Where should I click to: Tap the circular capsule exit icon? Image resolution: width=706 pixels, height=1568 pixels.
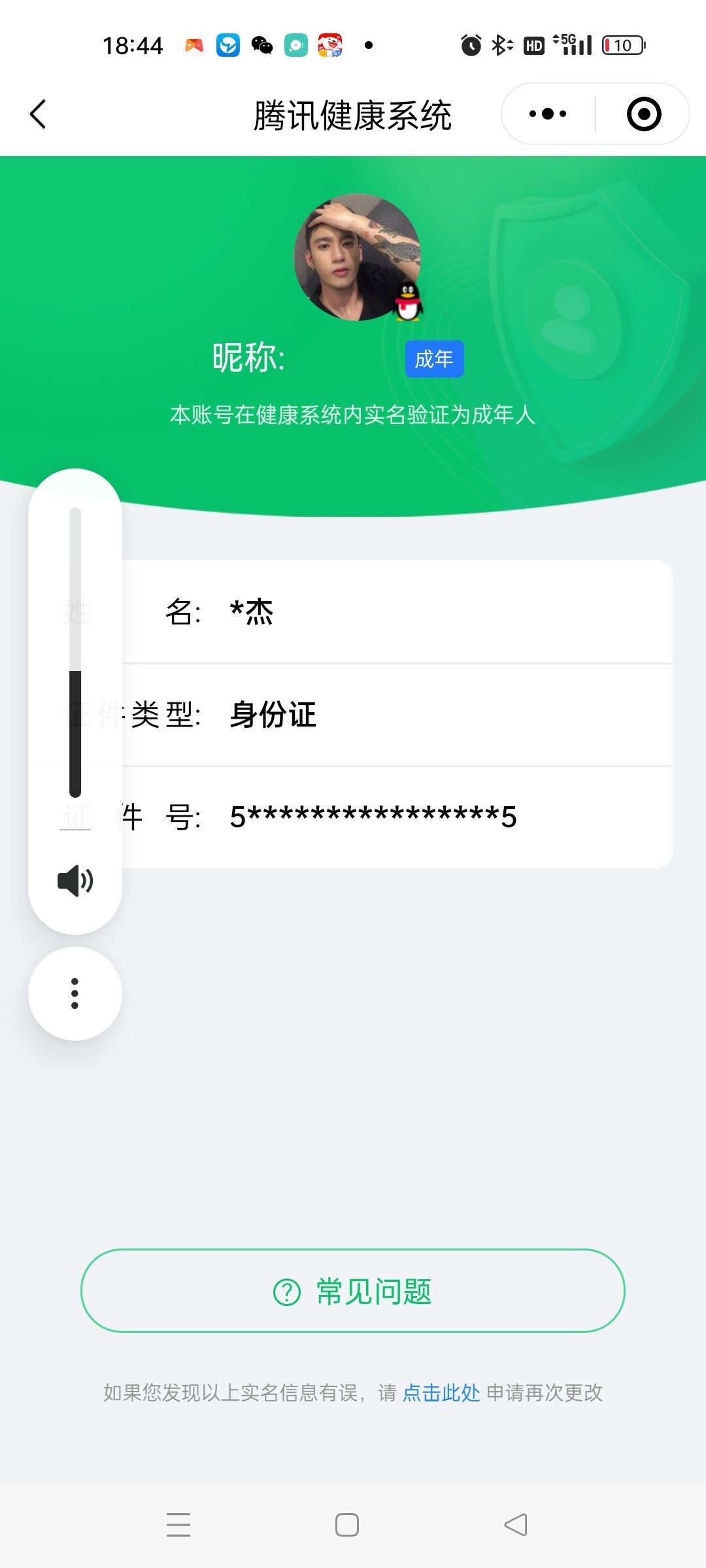642,112
